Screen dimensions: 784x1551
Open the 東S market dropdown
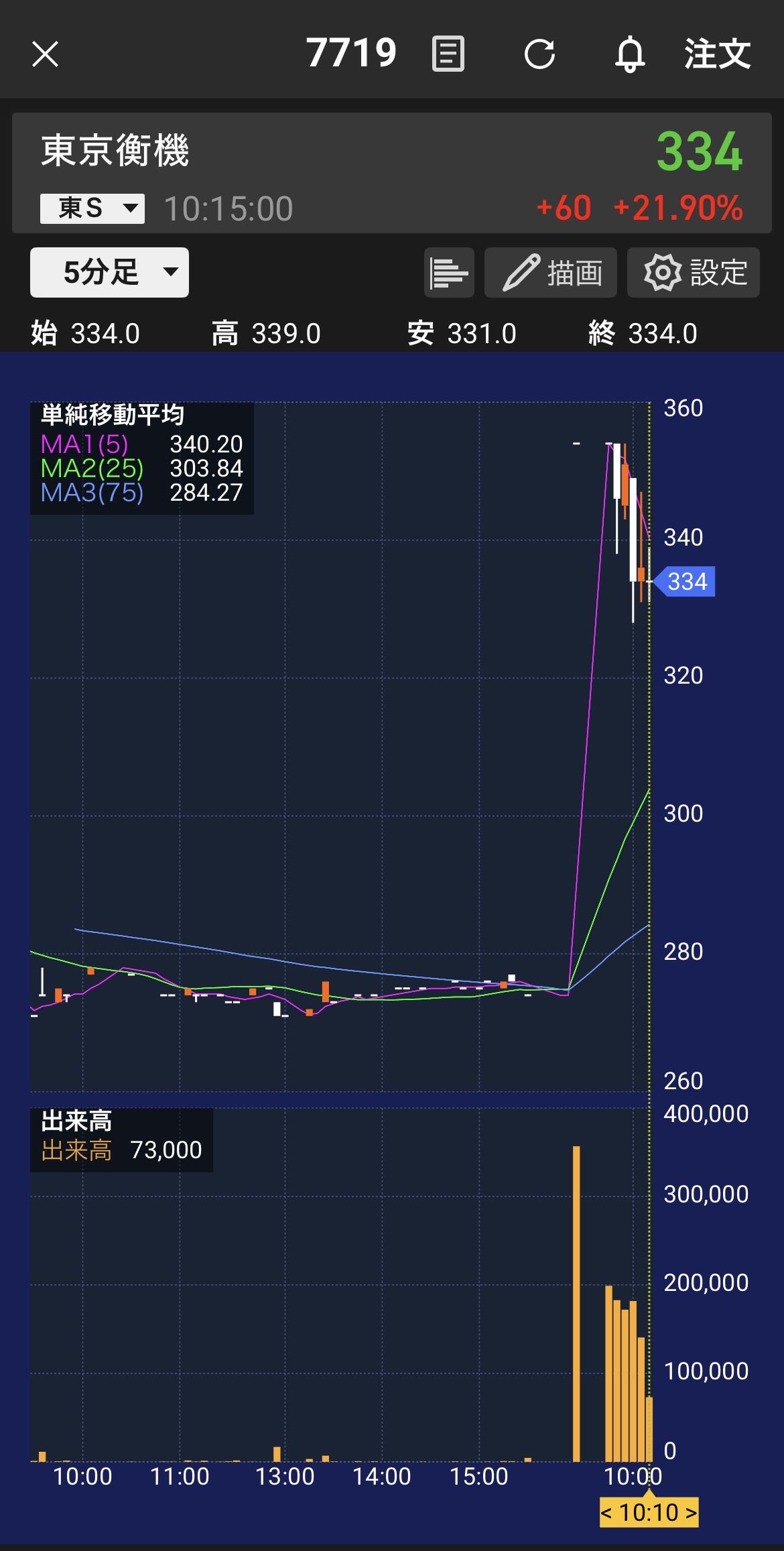92,208
